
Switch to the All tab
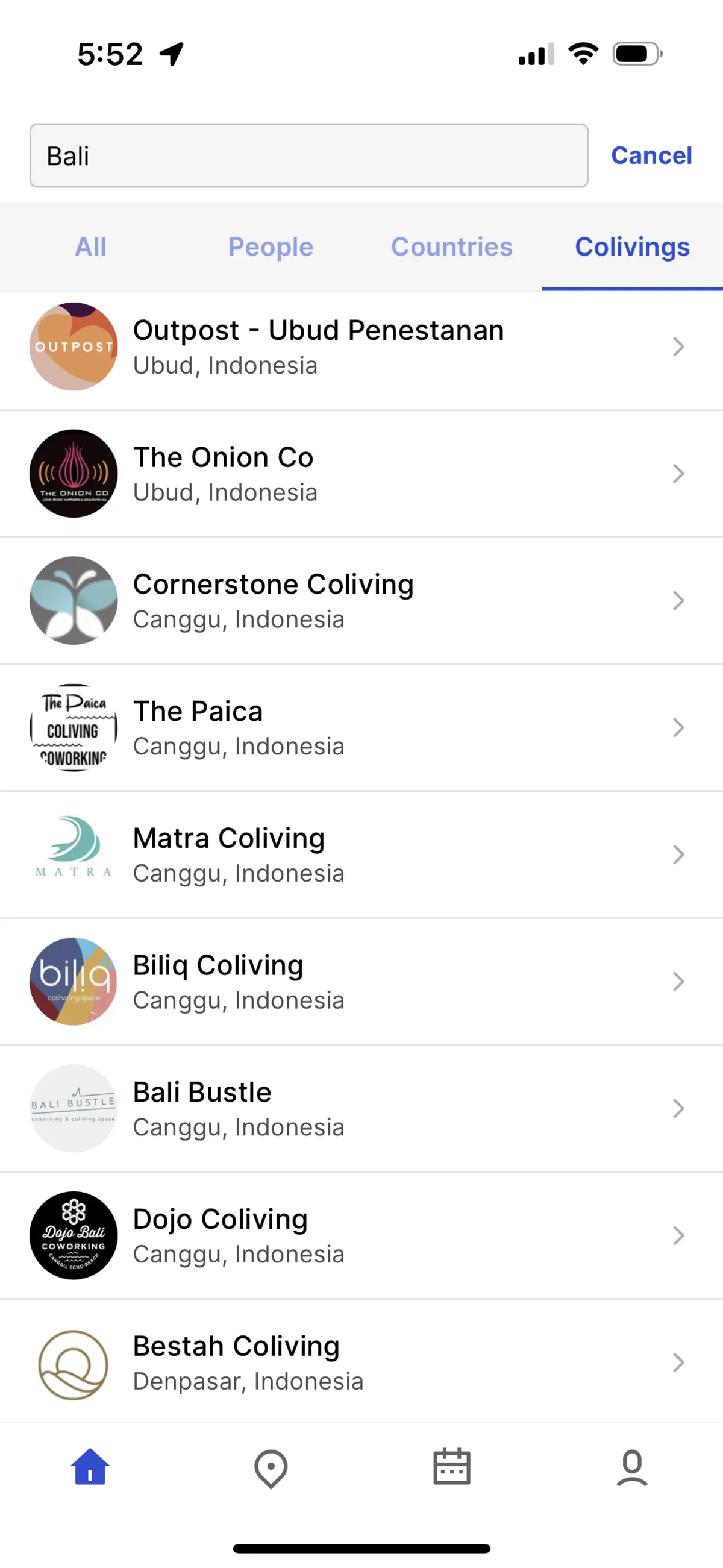tap(91, 247)
